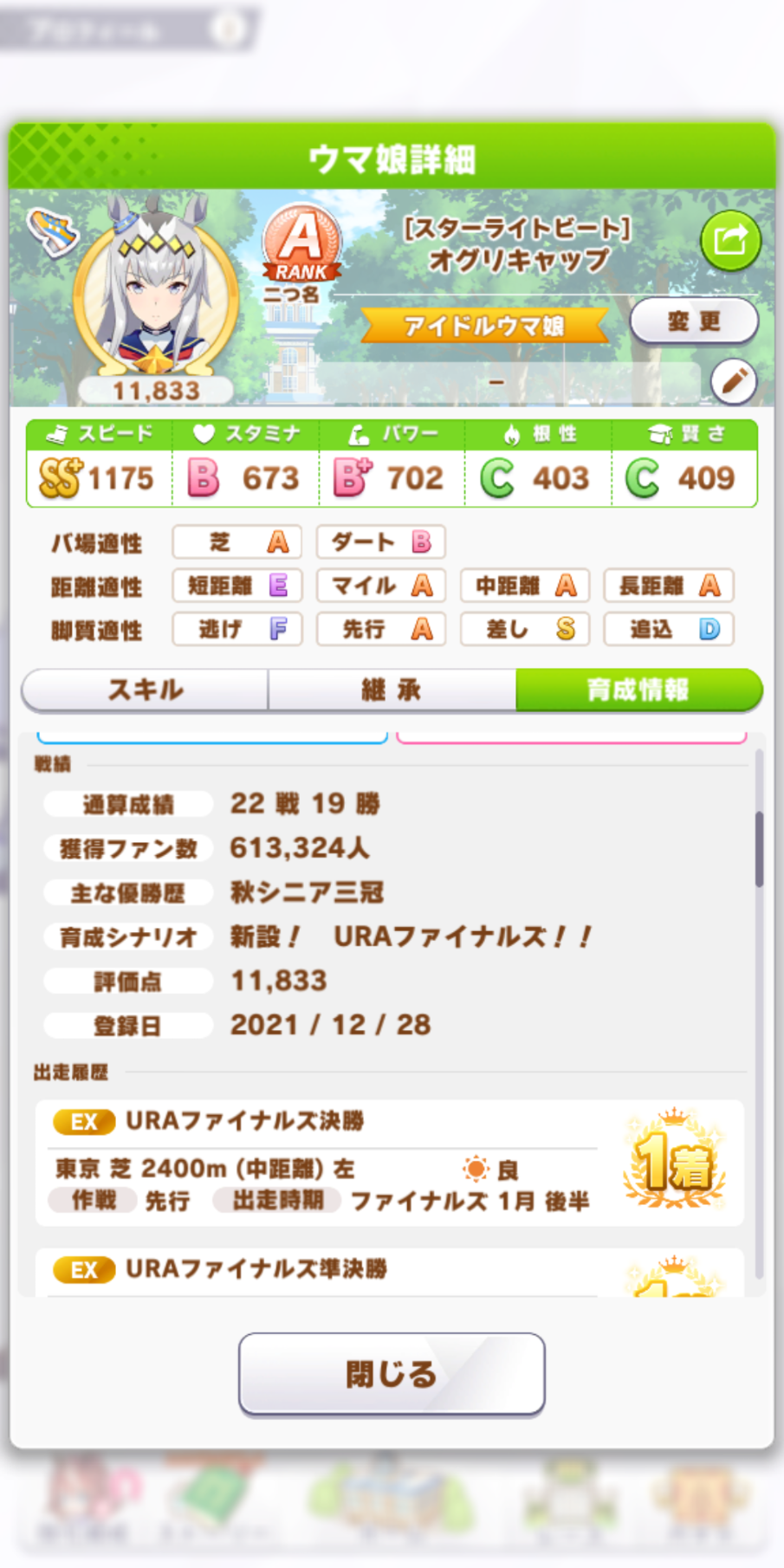784x1568 pixels.
Task: Switch to the 継承 tab
Action: [392, 690]
